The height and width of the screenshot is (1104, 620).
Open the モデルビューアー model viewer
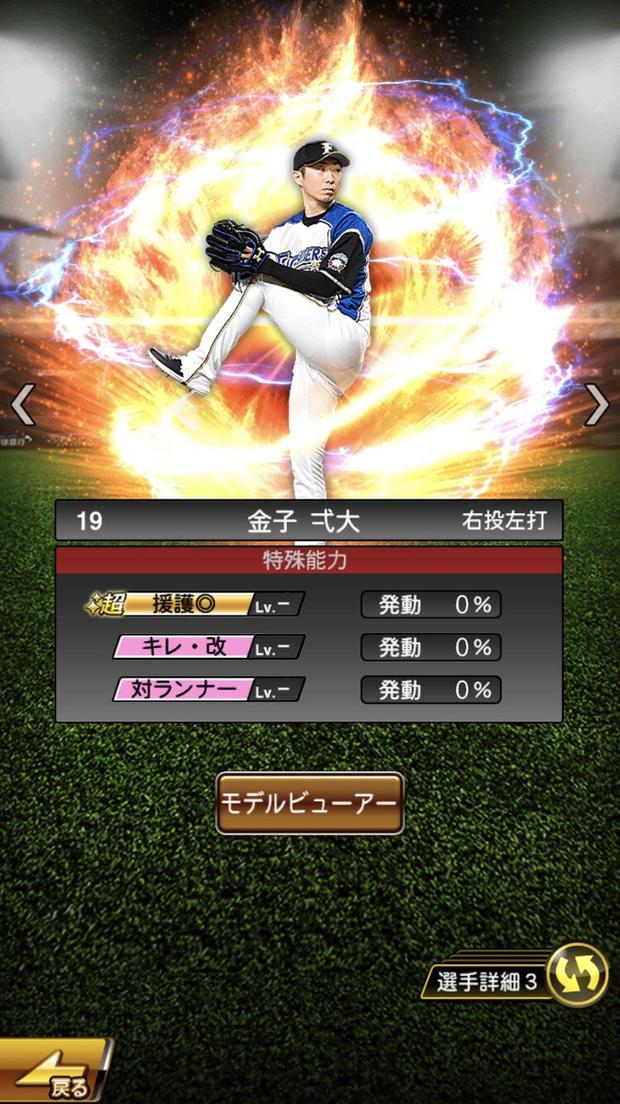pyautogui.click(x=309, y=803)
